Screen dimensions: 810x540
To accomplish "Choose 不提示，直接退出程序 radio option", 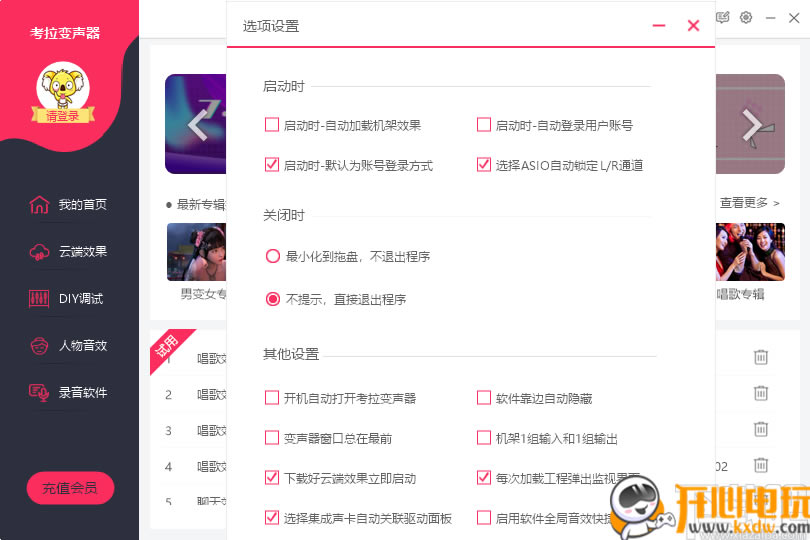I will (273, 298).
